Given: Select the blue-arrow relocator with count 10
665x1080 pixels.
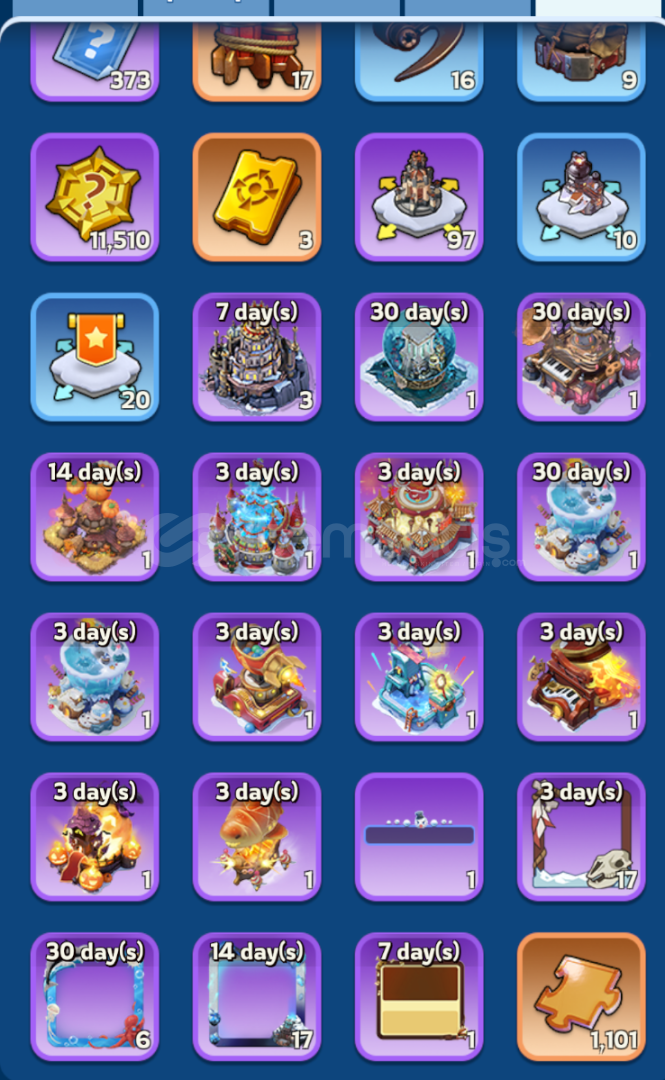Looking at the screenshot, I should coord(581,197).
